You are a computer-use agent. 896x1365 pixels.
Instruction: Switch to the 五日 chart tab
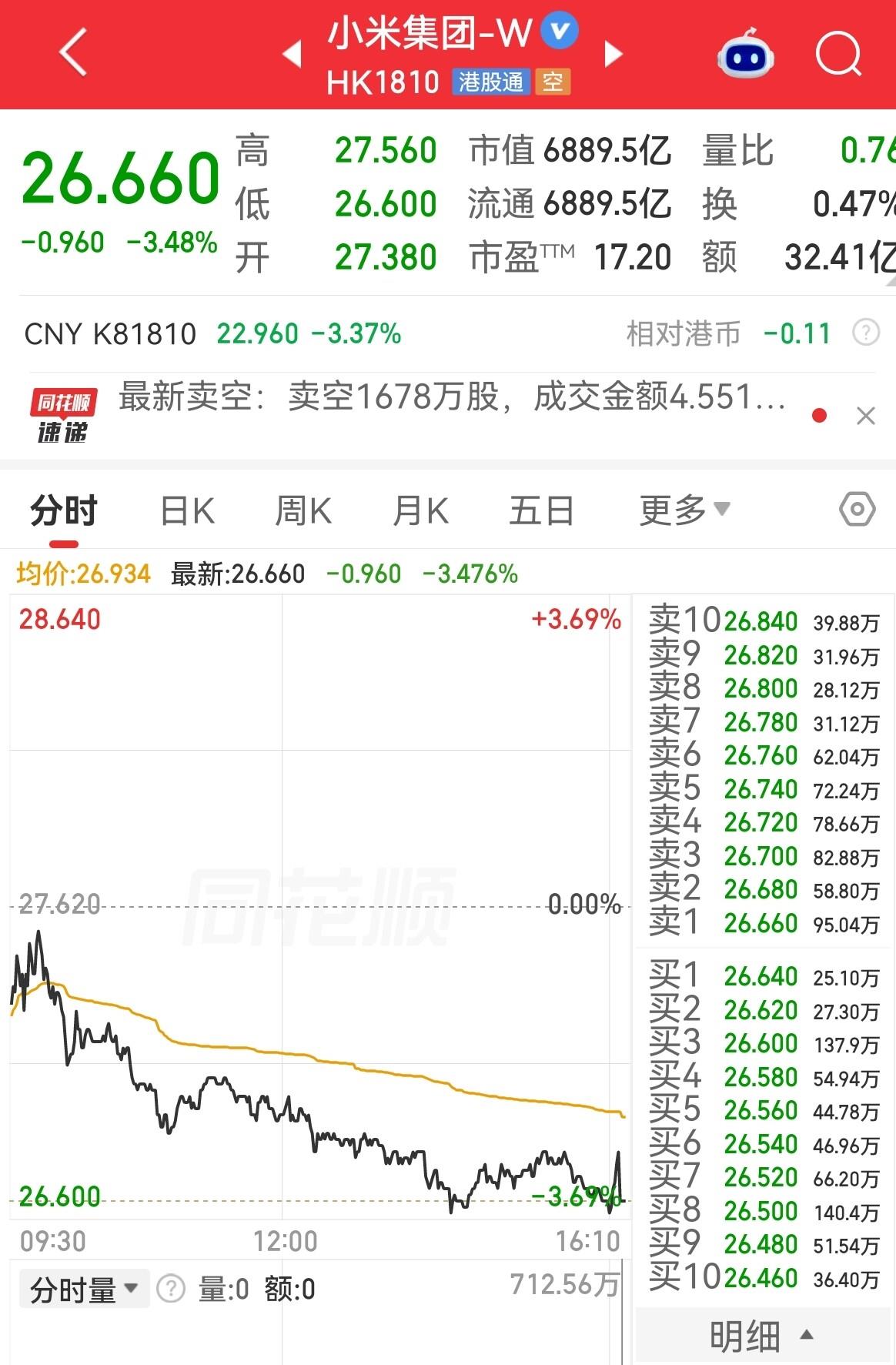(541, 510)
